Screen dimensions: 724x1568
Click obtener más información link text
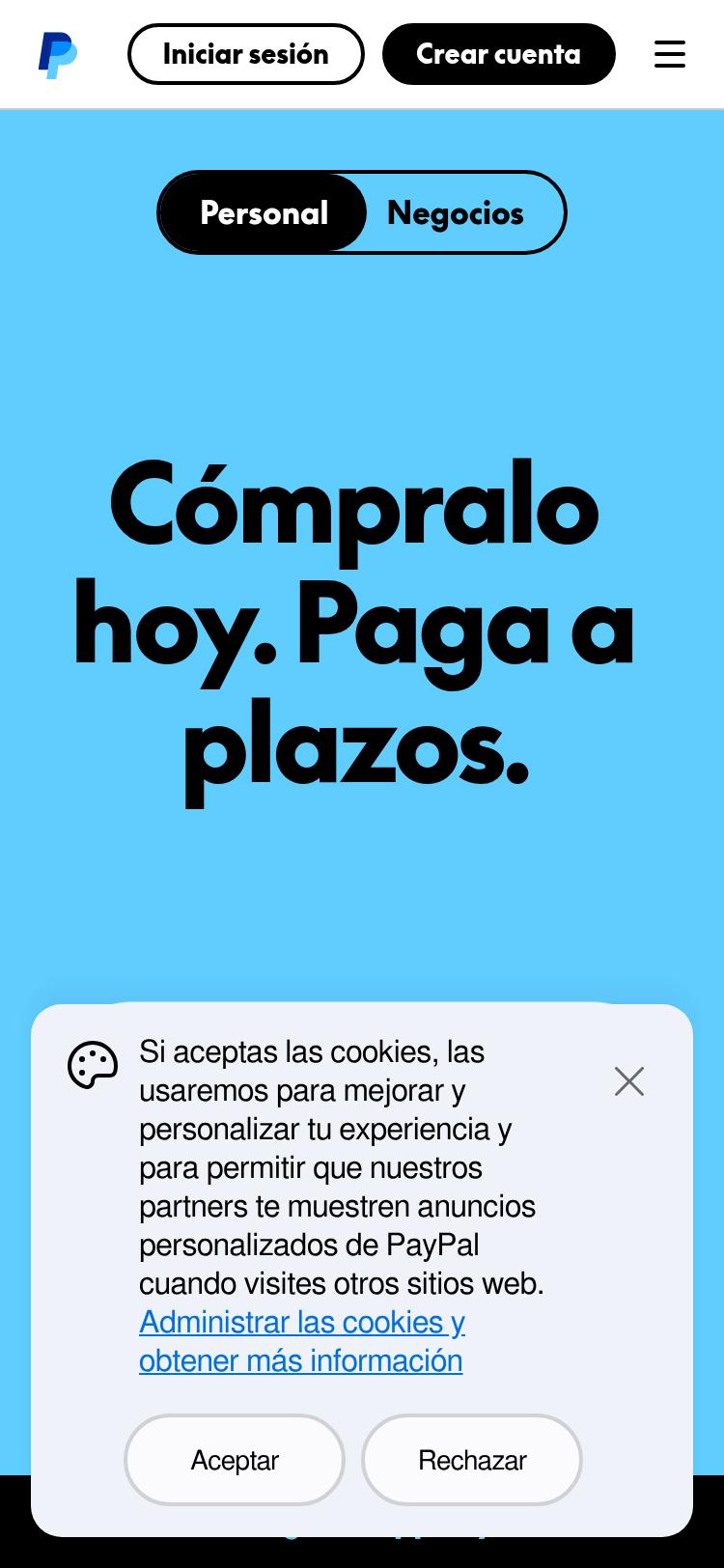[300, 1360]
